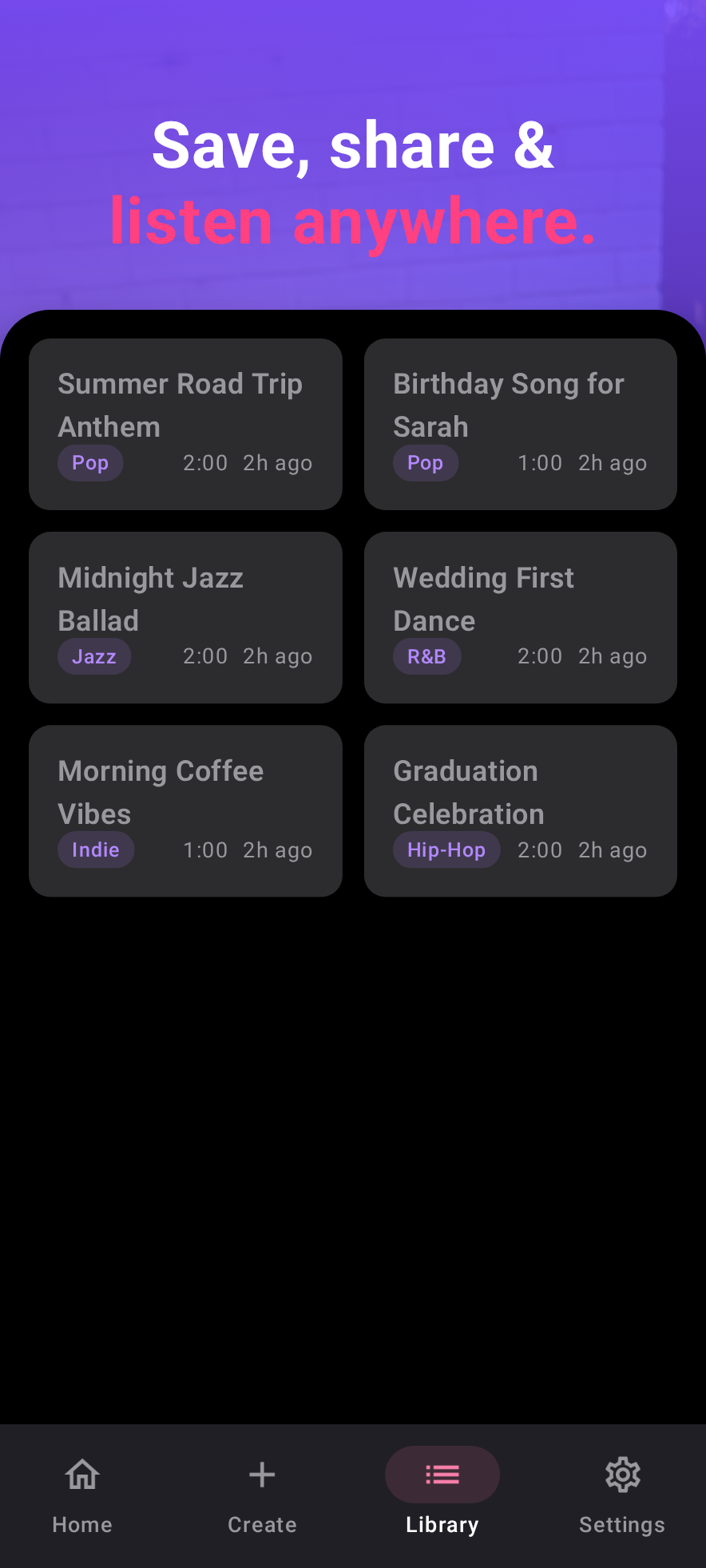Click the R&B colored badge on Wedding First Dance
The height and width of the screenshot is (1568, 706).
426,656
